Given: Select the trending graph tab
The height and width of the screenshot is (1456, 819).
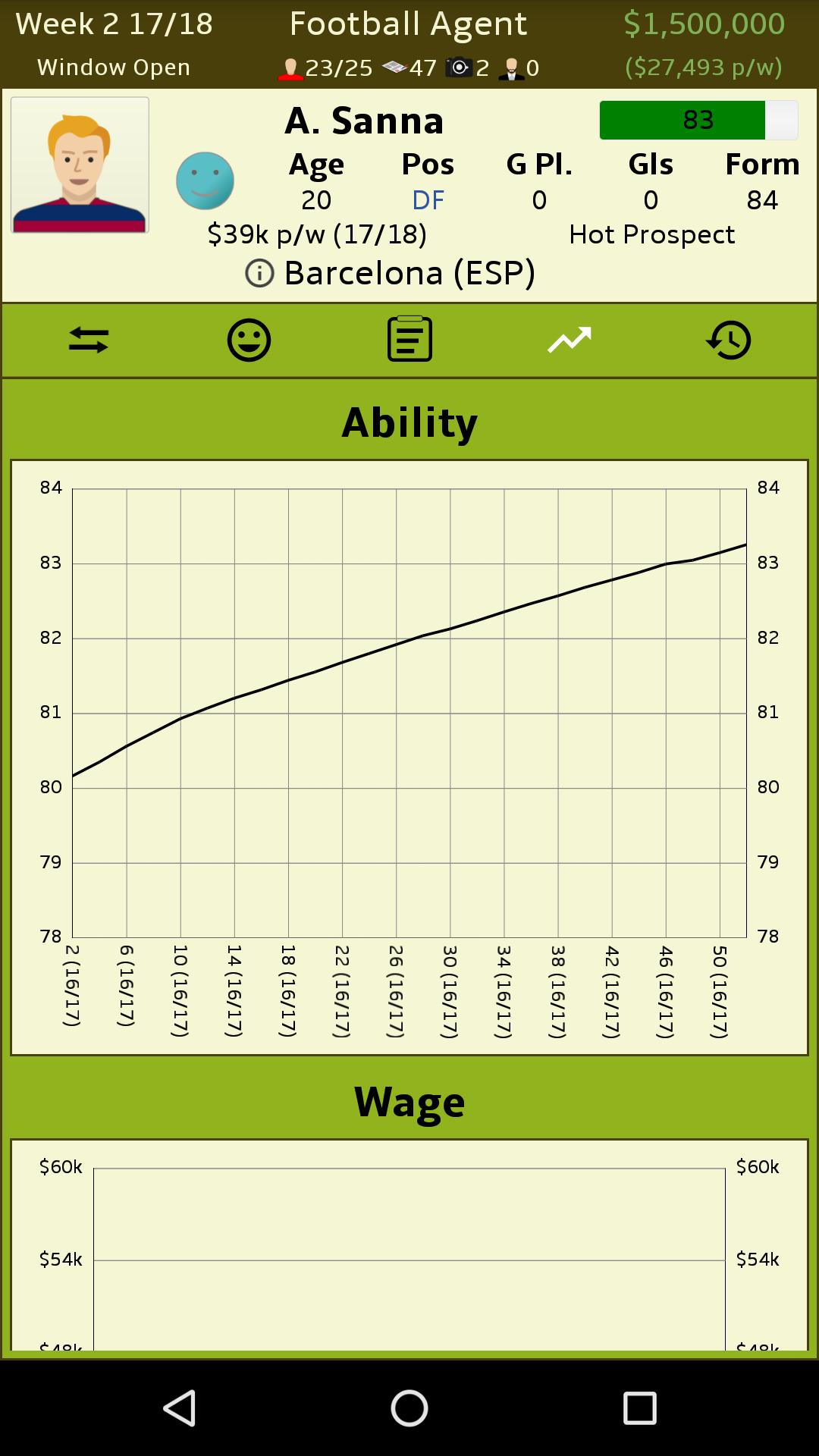Looking at the screenshot, I should [x=570, y=340].
